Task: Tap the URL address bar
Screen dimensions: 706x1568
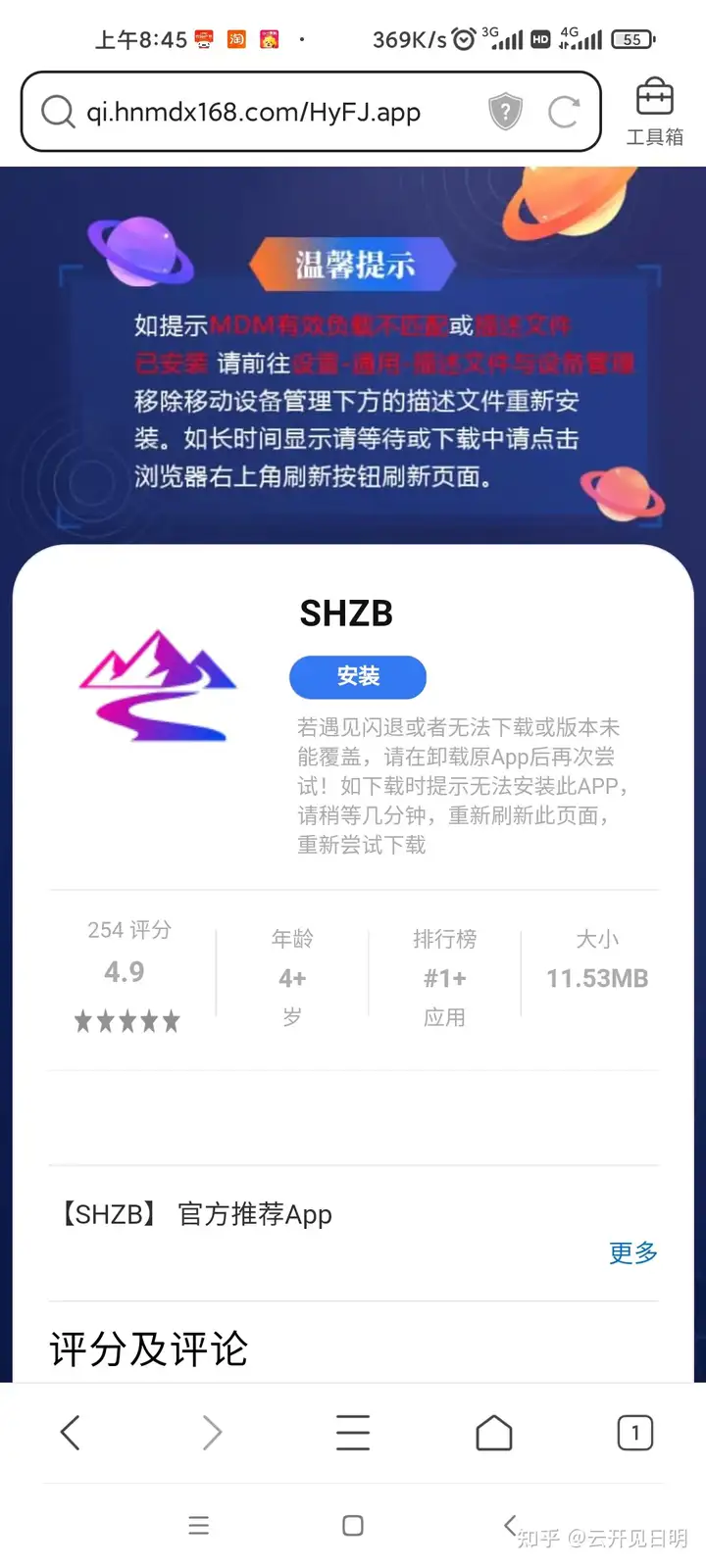Action: [255, 113]
